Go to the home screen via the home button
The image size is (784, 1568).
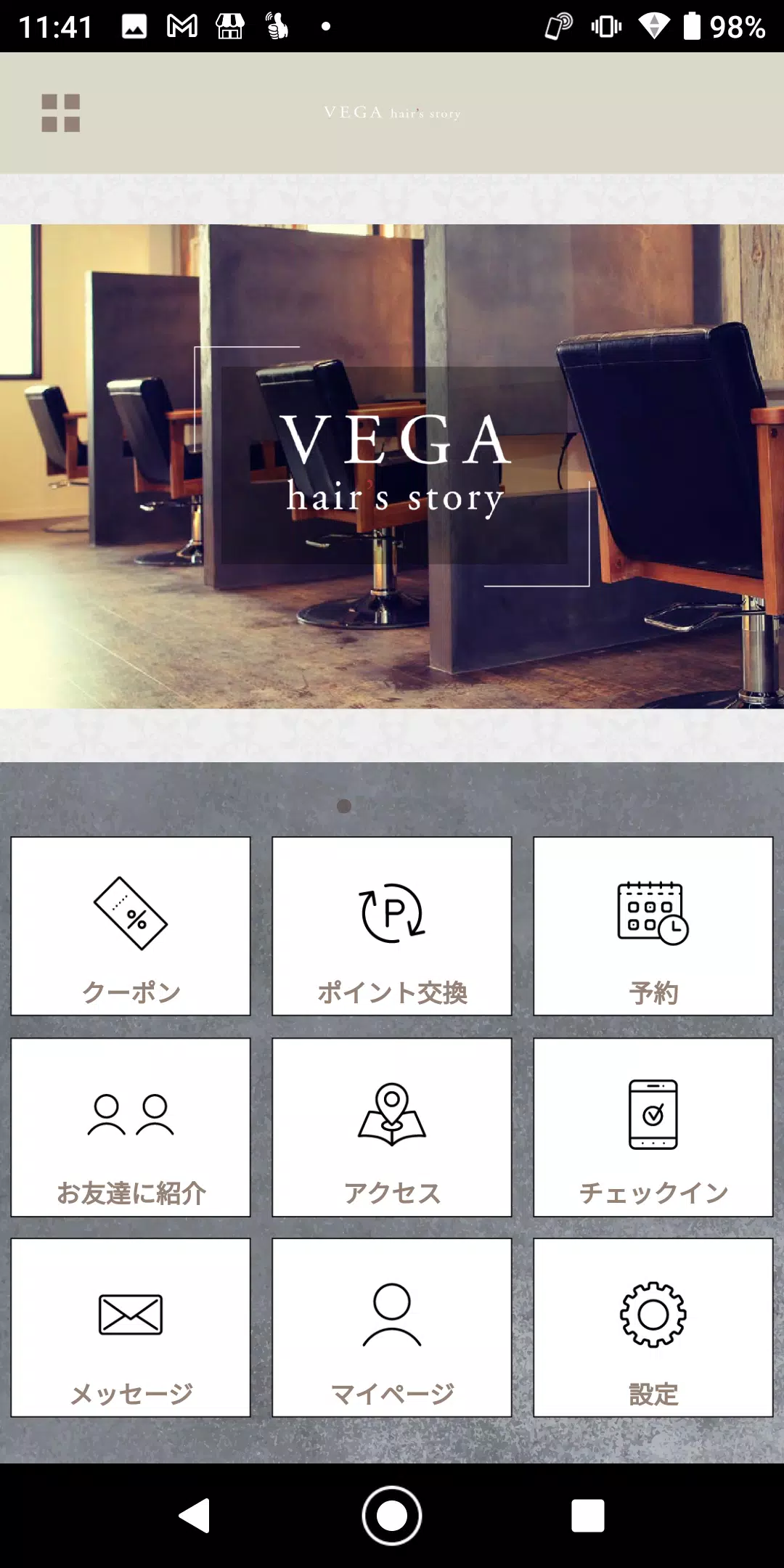point(392,1516)
